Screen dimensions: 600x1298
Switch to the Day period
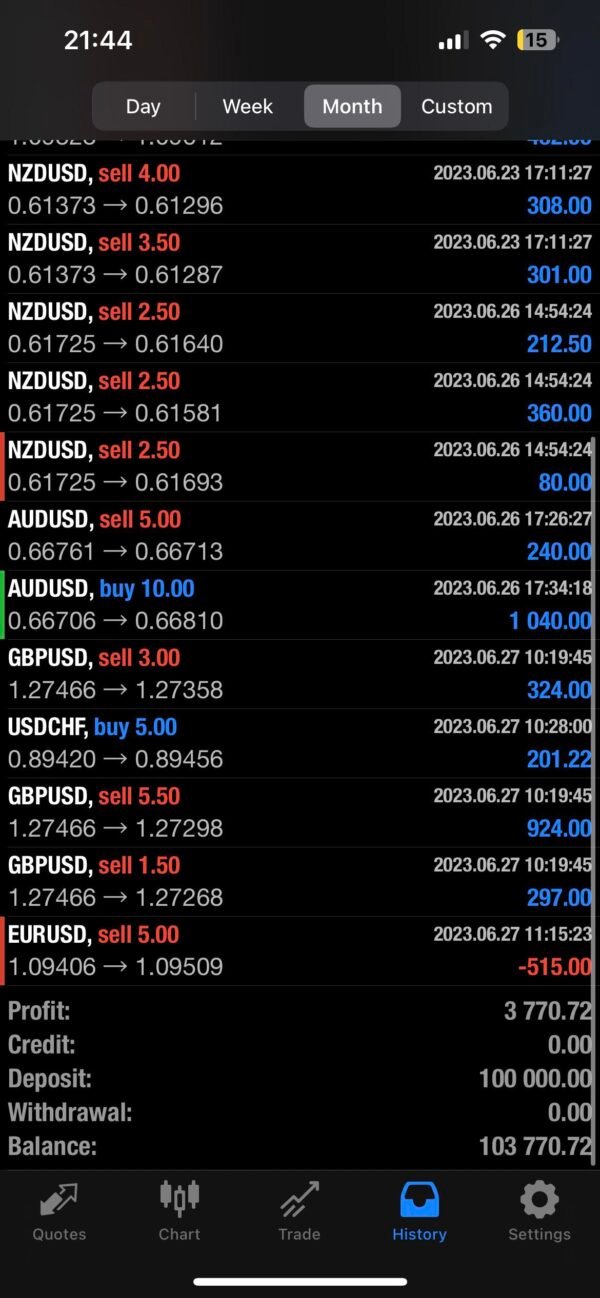point(143,106)
